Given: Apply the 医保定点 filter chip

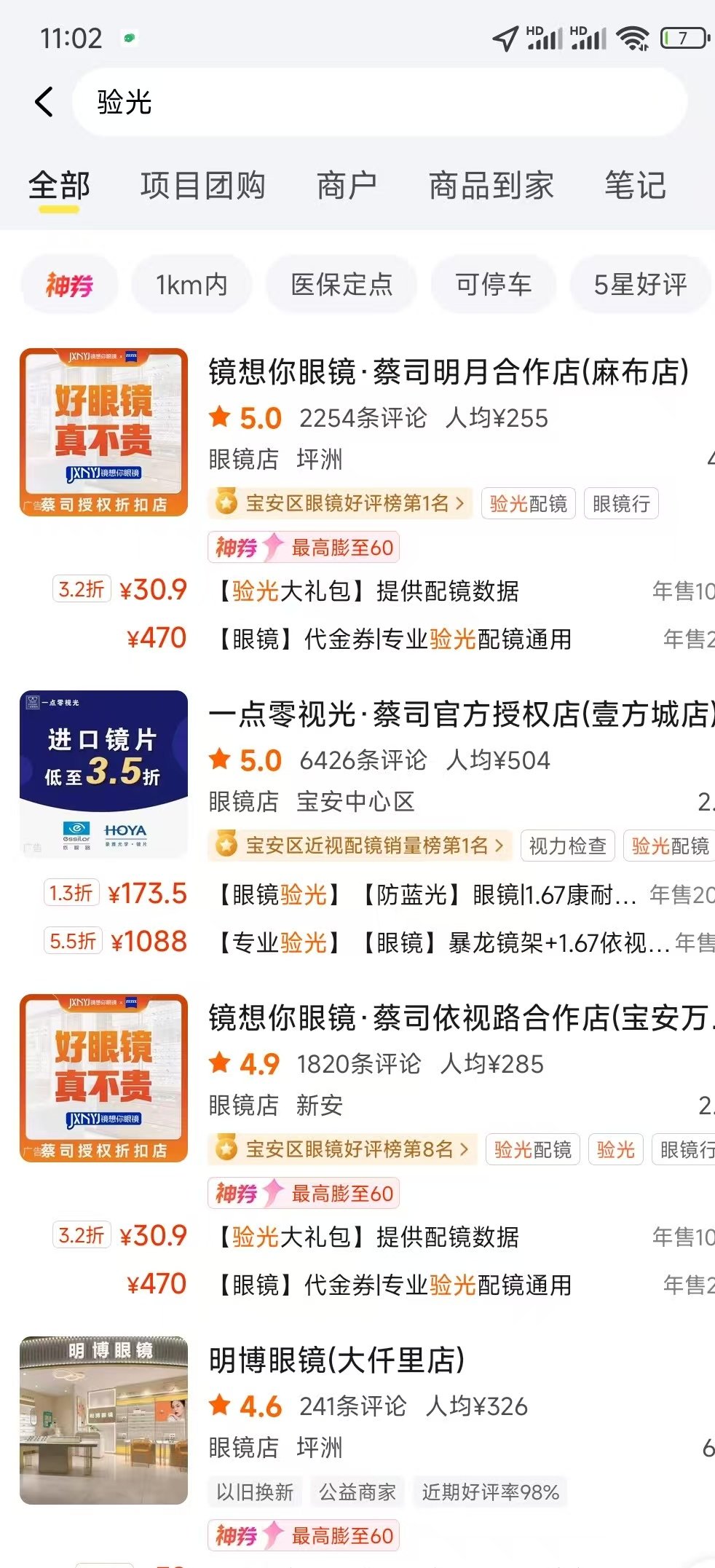Looking at the screenshot, I should pyautogui.click(x=341, y=285).
